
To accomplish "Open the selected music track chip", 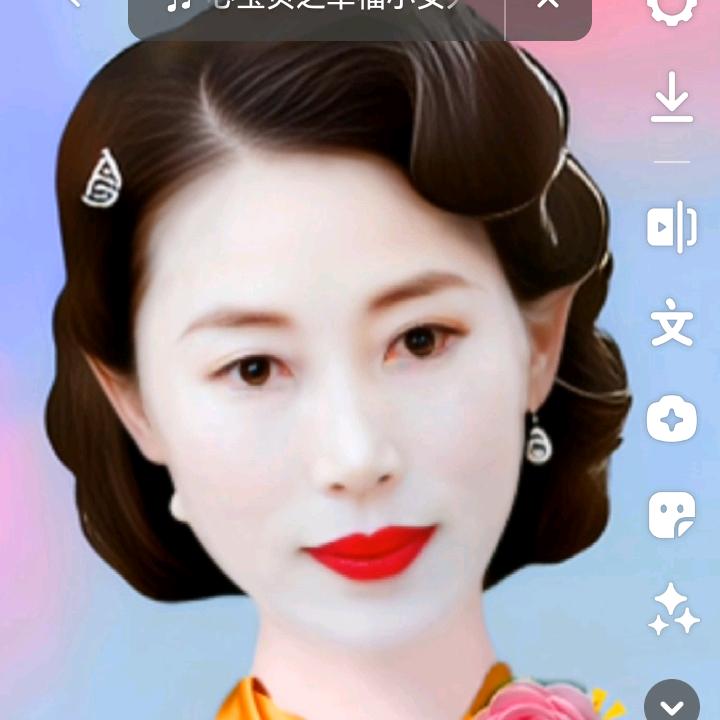I will [315, 8].
